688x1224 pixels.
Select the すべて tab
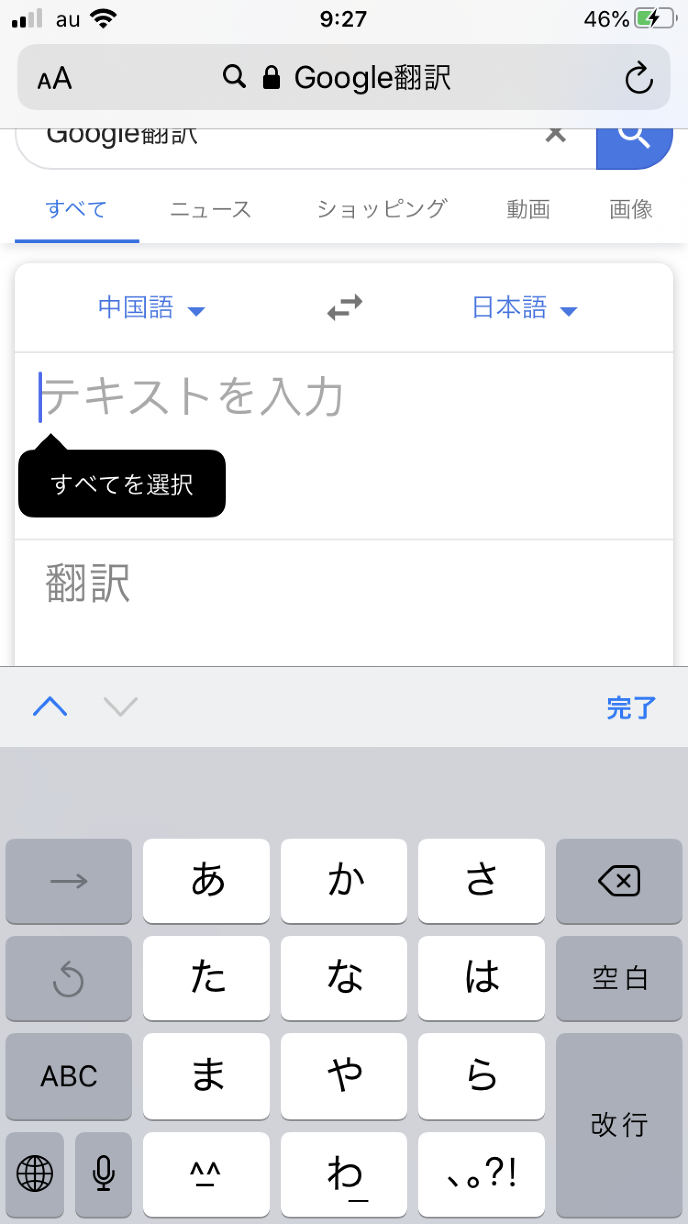point(76,209)
